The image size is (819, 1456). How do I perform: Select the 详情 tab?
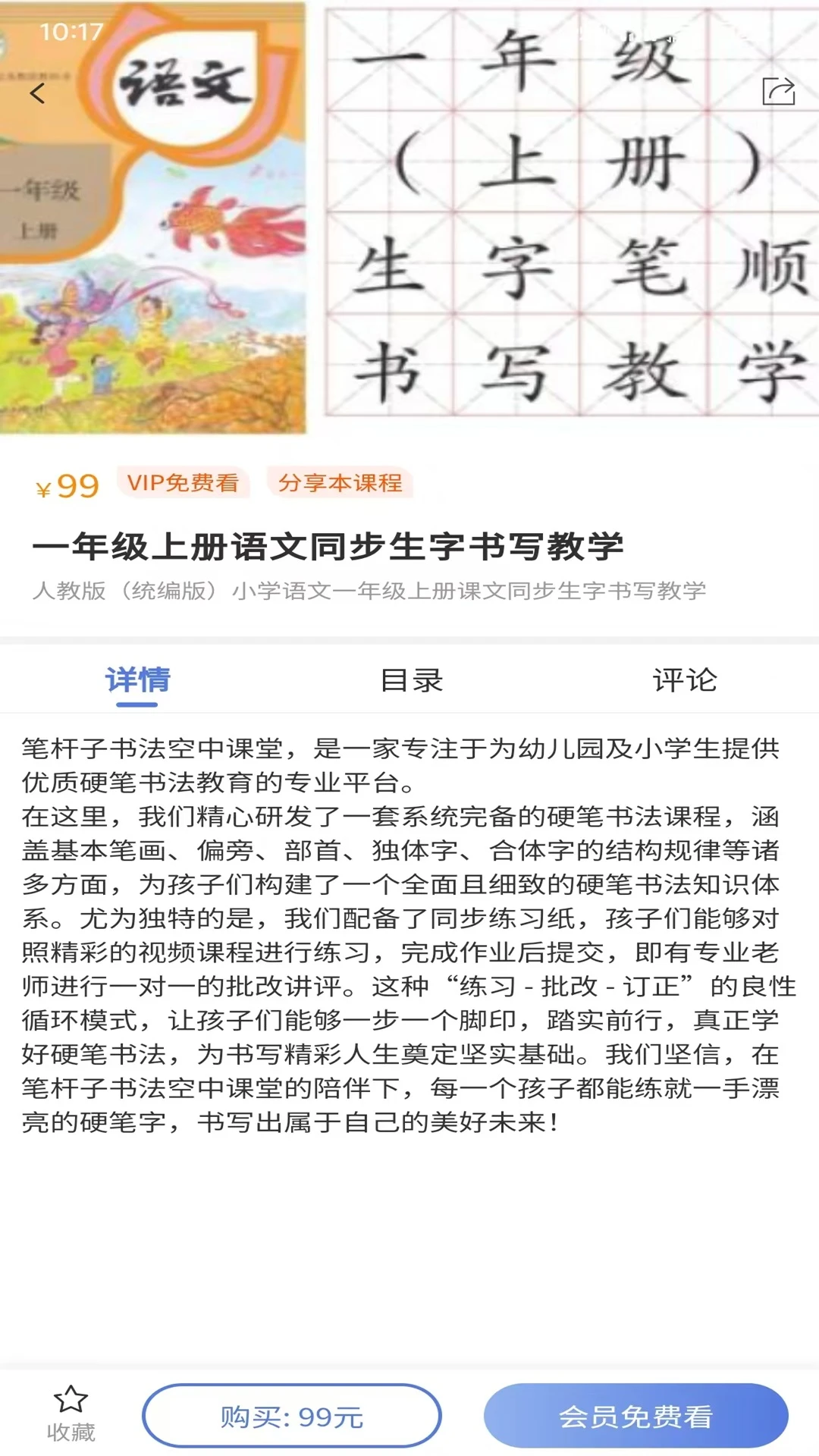(x=137, y=680)
